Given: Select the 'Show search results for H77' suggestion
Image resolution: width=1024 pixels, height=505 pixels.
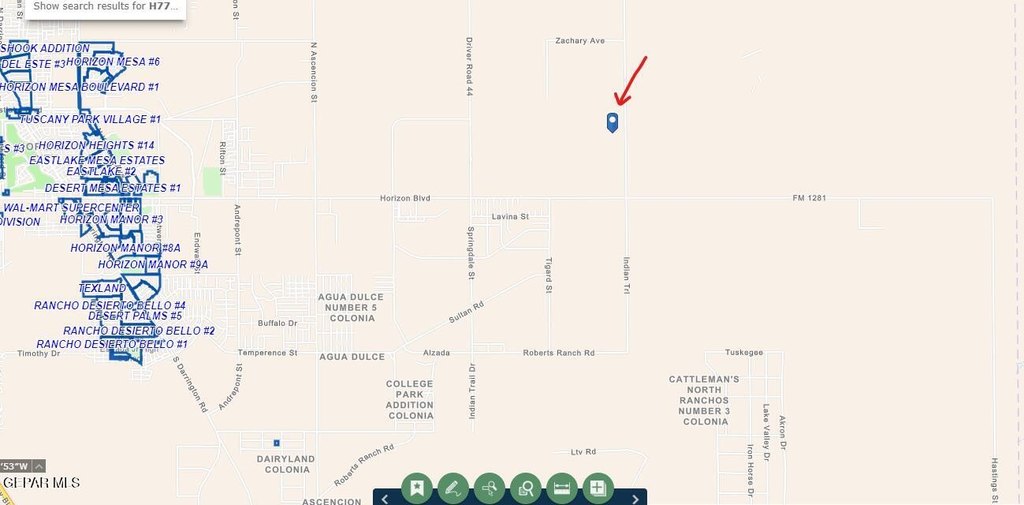Looking at the screenshot, I should tap(105, 6).
